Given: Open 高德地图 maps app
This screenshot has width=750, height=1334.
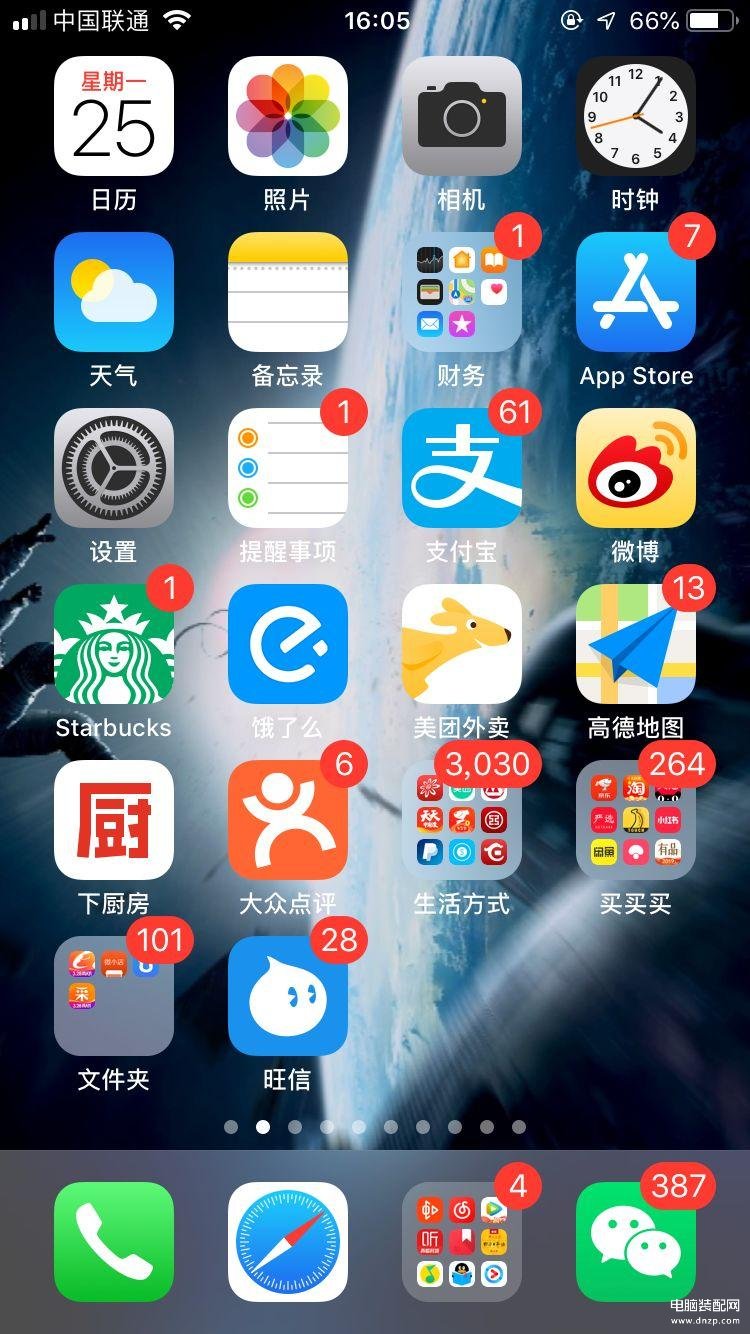Looking at the screenshot, I should 636,644.
